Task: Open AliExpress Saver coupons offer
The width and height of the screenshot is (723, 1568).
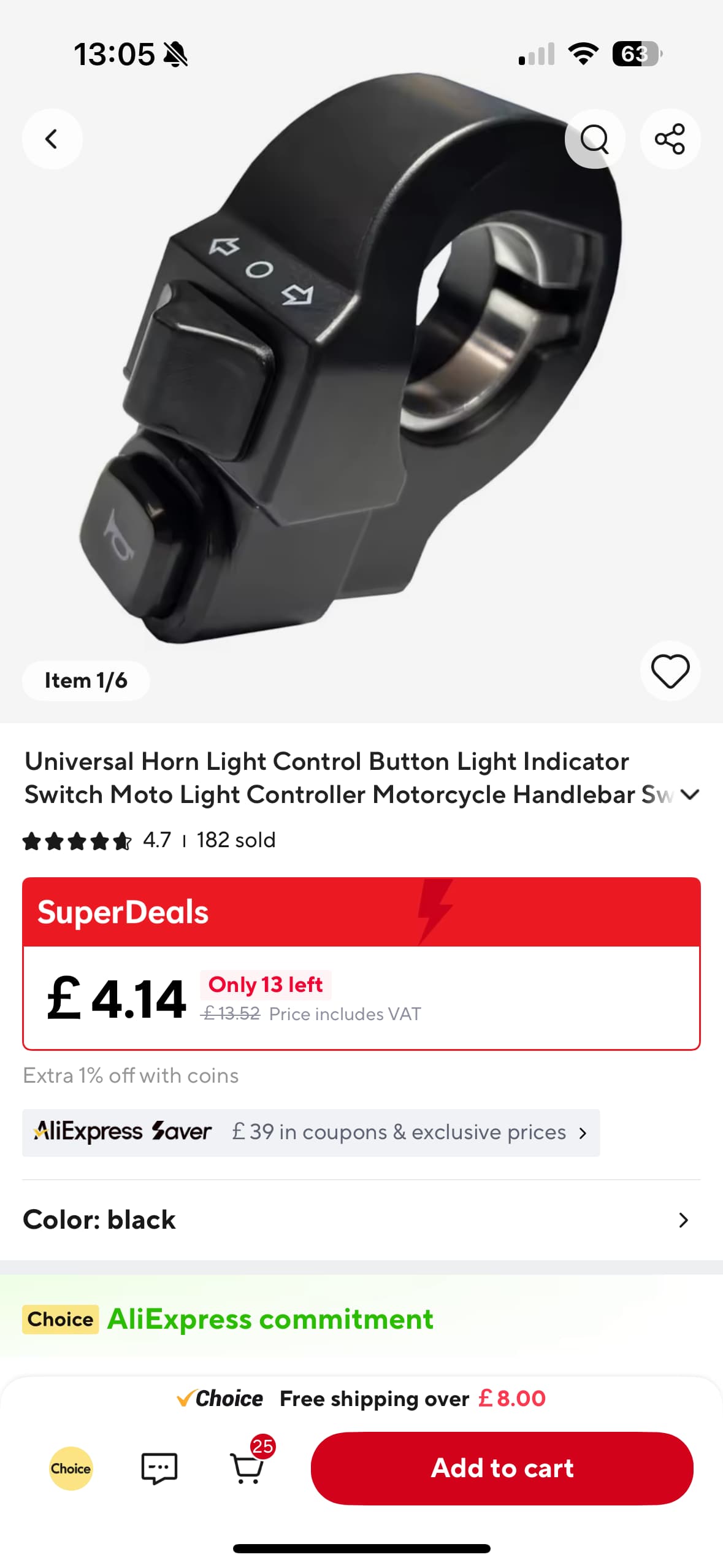Action: [311, 1132]
